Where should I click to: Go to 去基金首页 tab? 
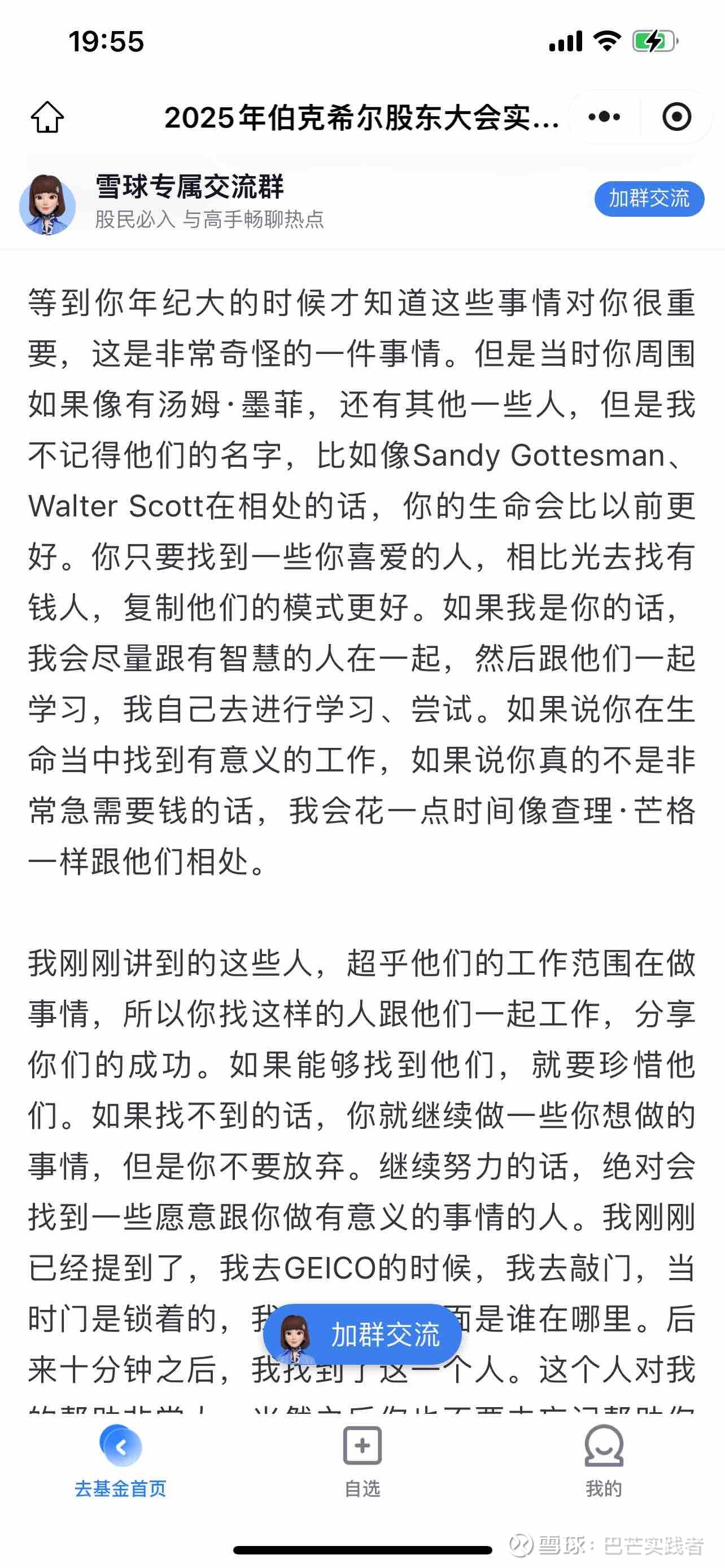(x=120, y=1462)
